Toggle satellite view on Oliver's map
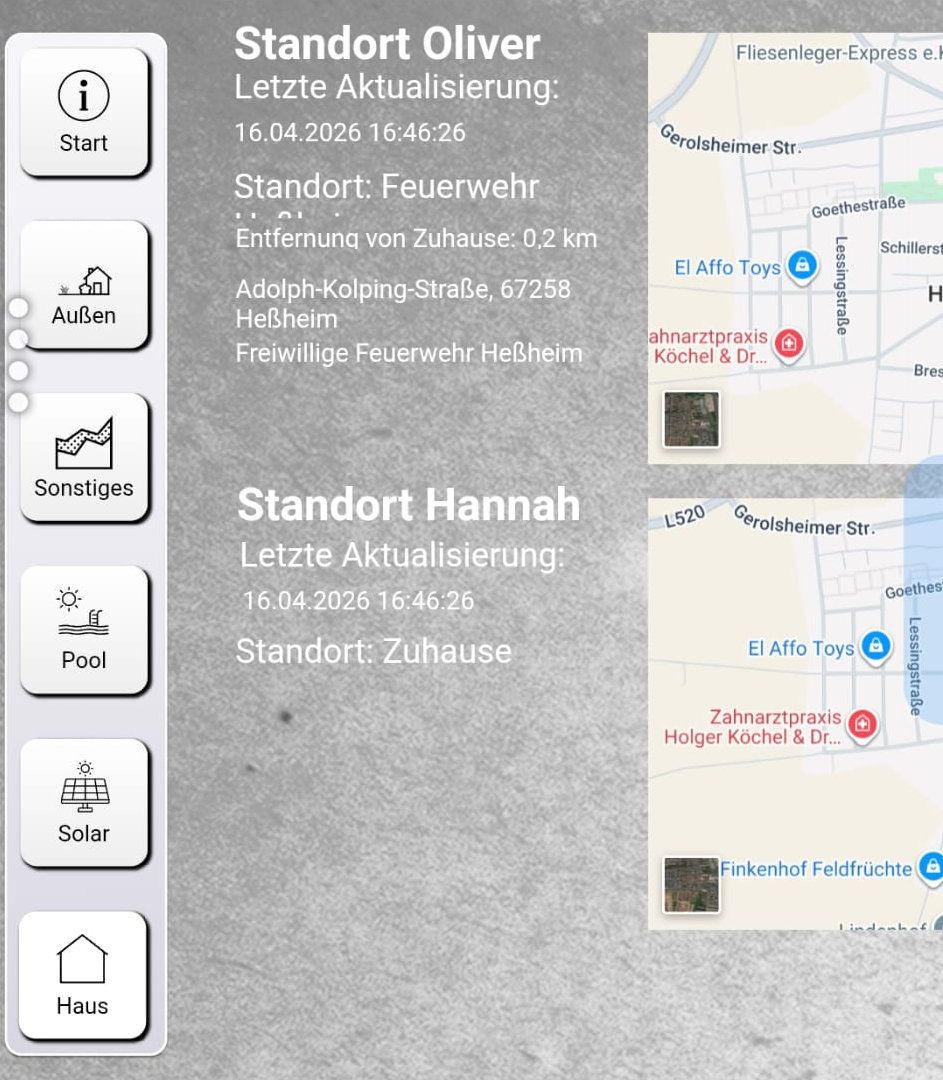This screenshot has width=943, height=1080. click(691, 419)
